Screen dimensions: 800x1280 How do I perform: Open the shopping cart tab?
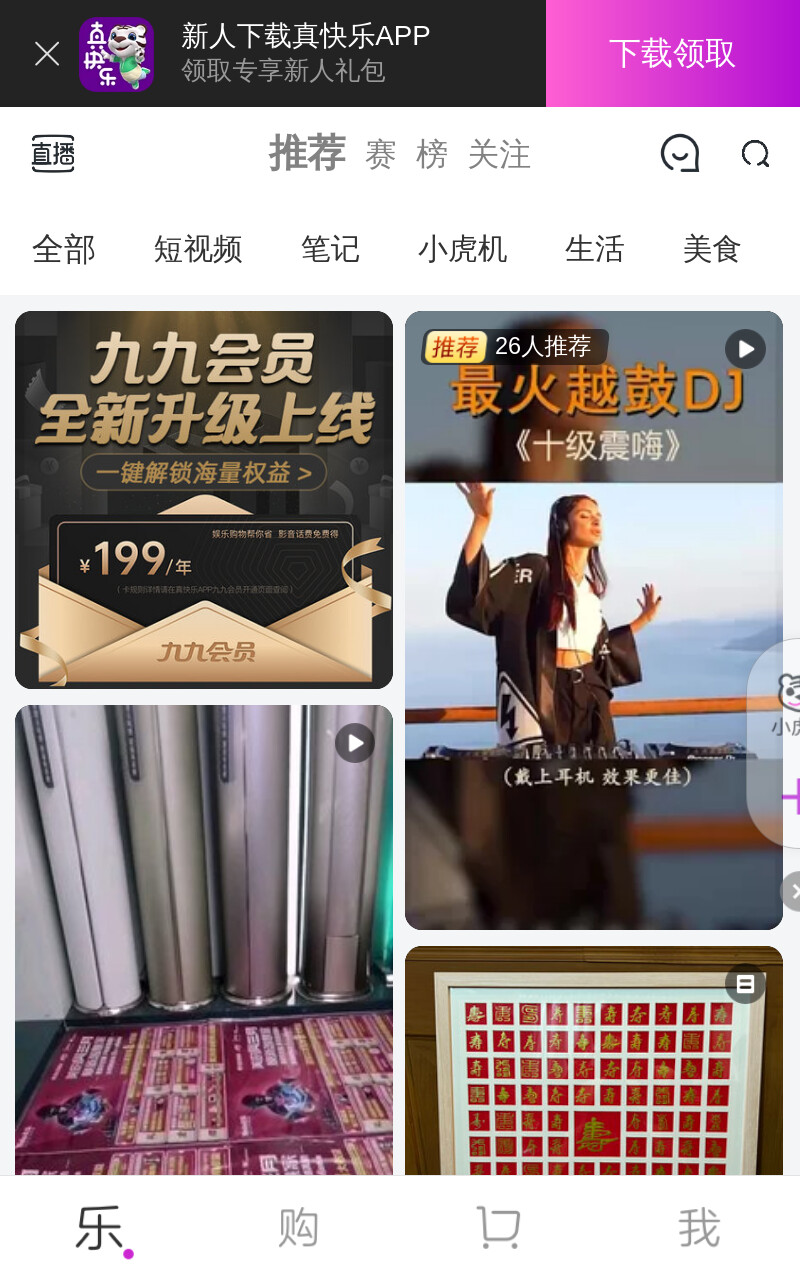point(498,1227)
